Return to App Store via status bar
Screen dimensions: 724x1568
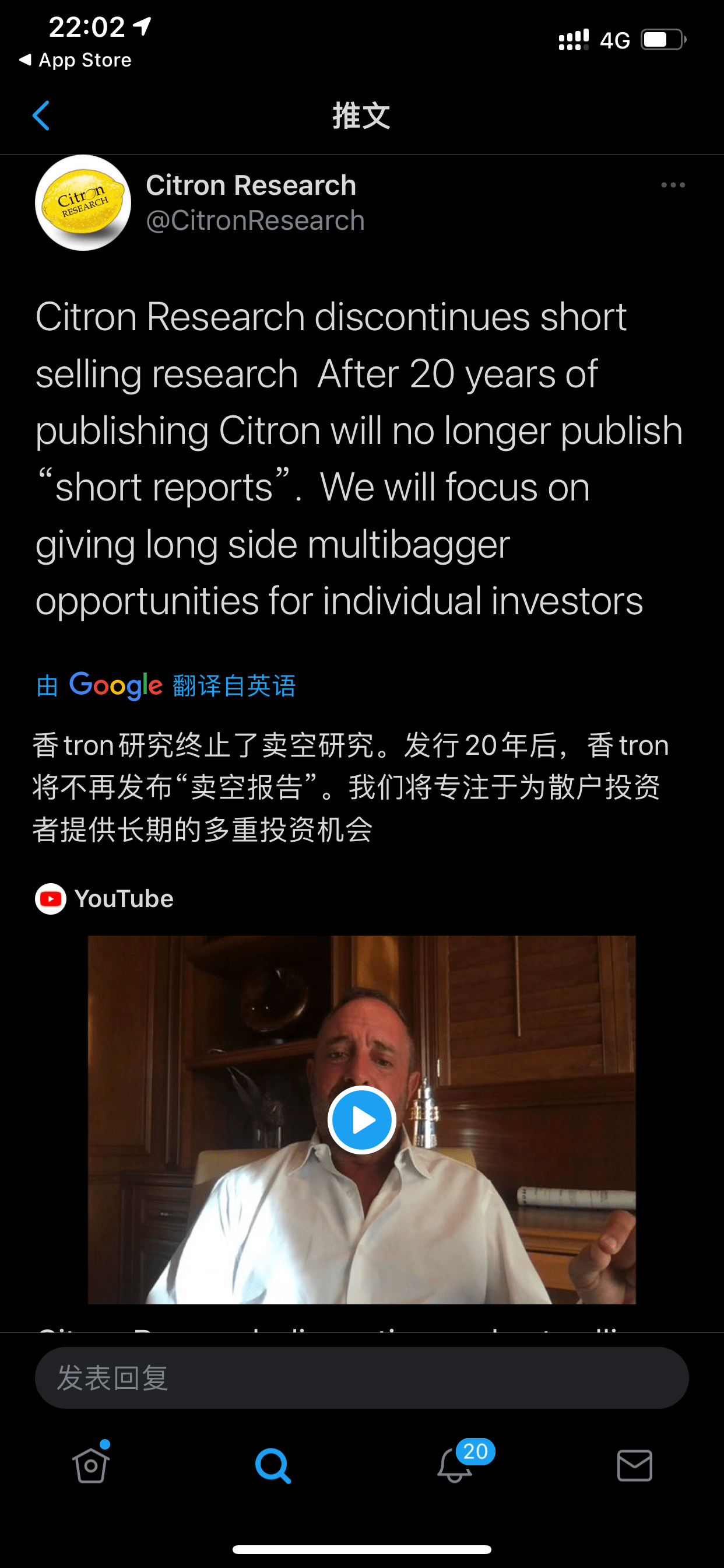point(76,60)
